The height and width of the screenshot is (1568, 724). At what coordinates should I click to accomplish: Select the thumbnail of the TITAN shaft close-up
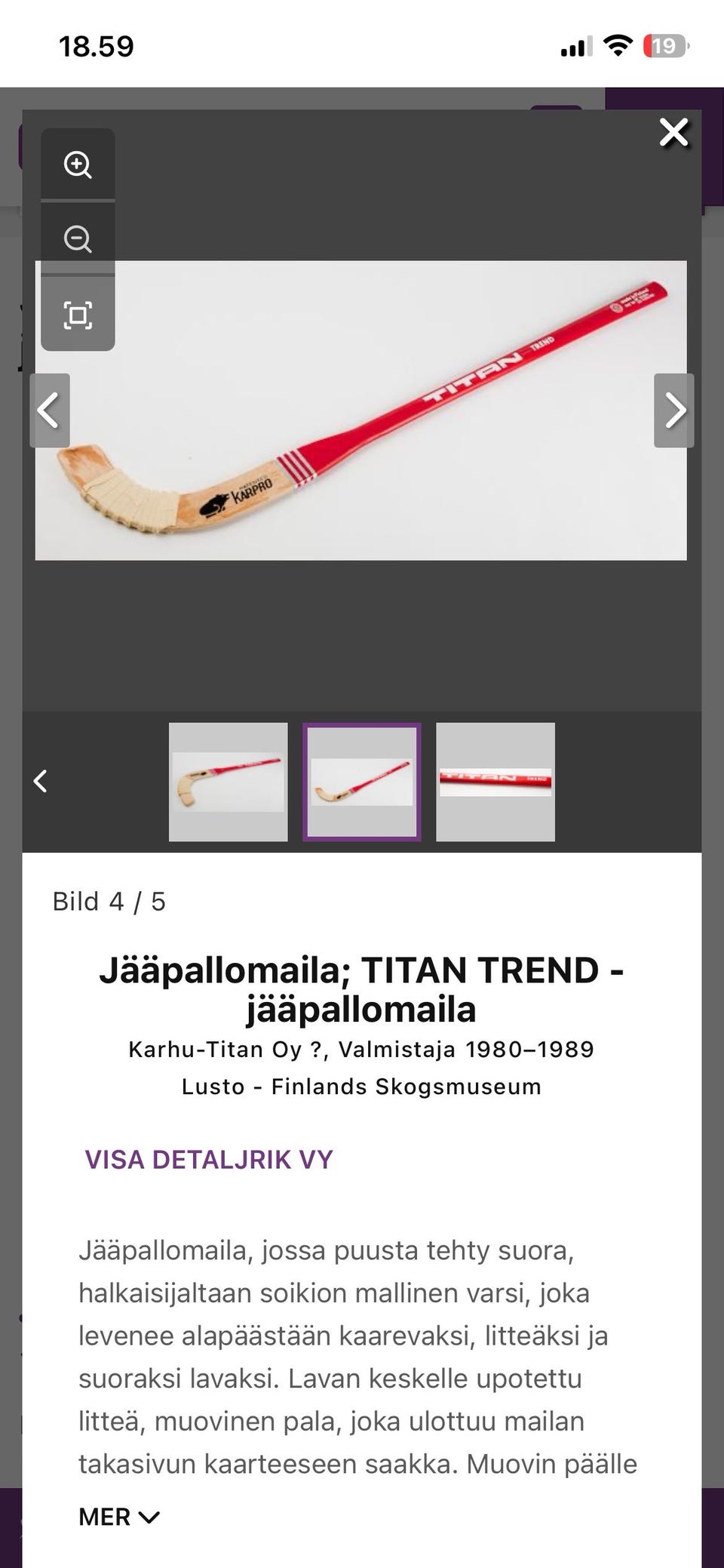tap(495, 782)
